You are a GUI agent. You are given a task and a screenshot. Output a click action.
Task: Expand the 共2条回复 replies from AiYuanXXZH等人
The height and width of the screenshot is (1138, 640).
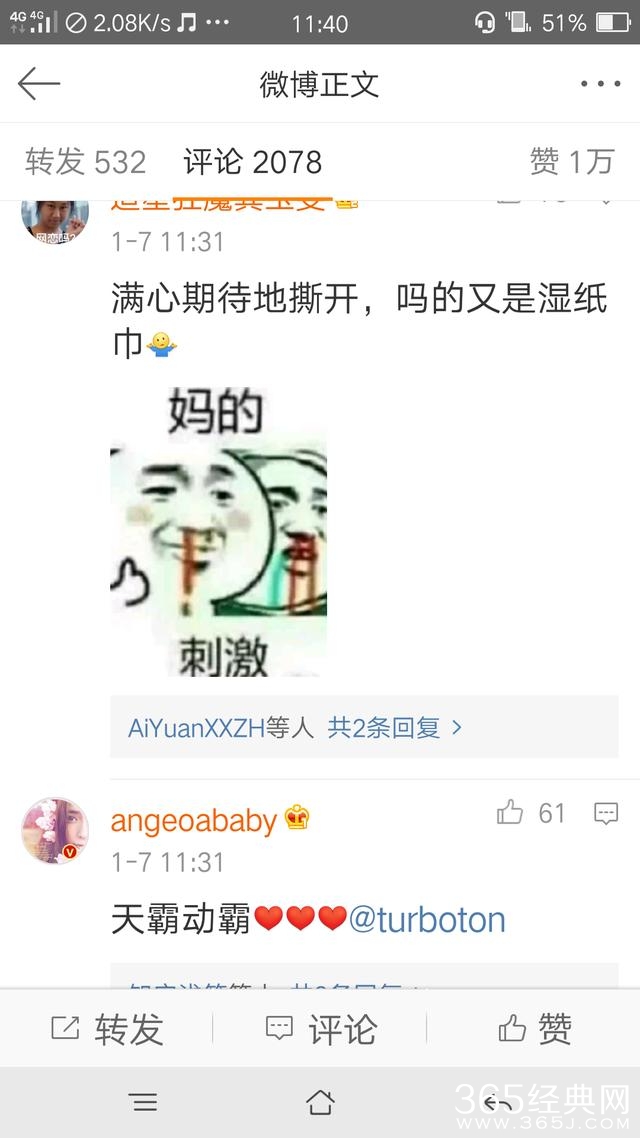(x=394, y=728)
